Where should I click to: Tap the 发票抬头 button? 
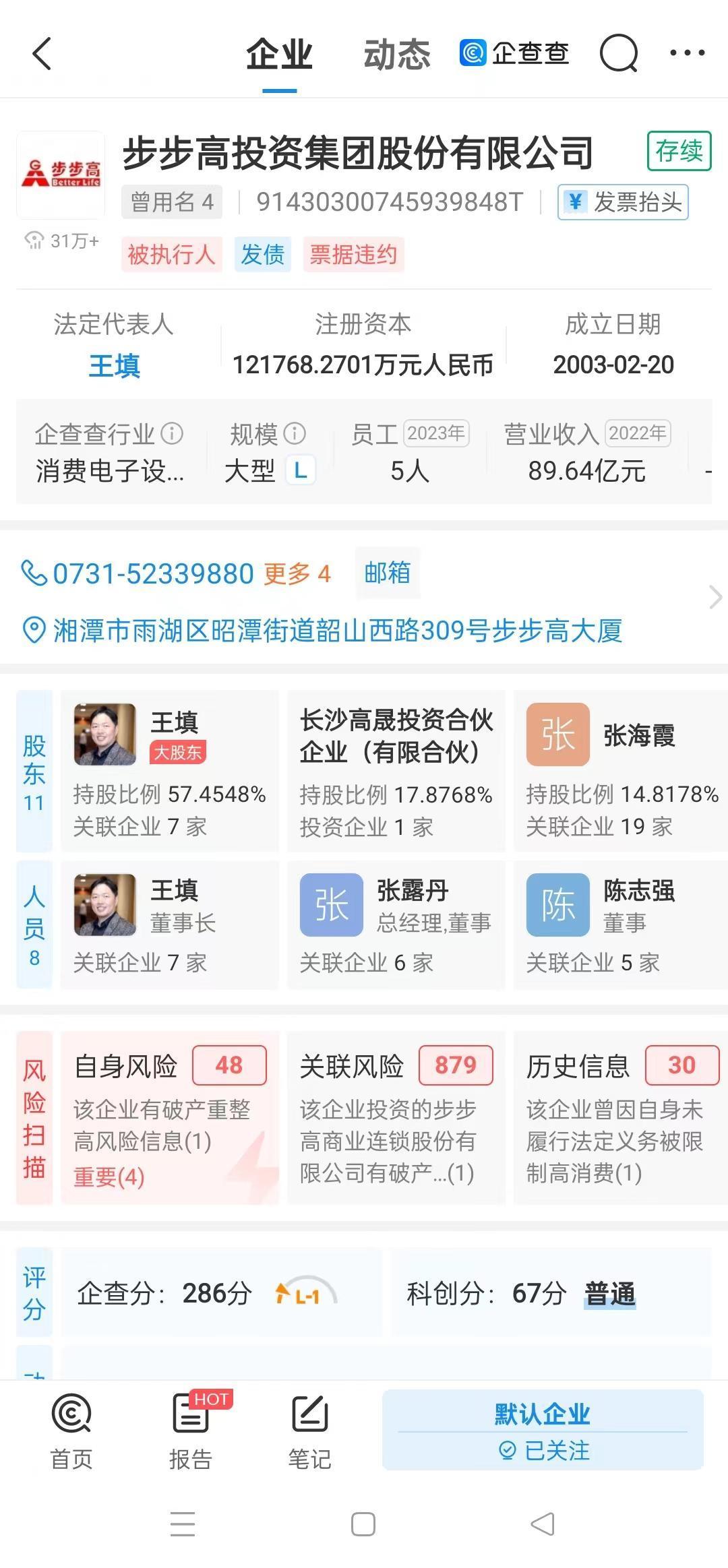pyautogui.click(x=623, y=202)
